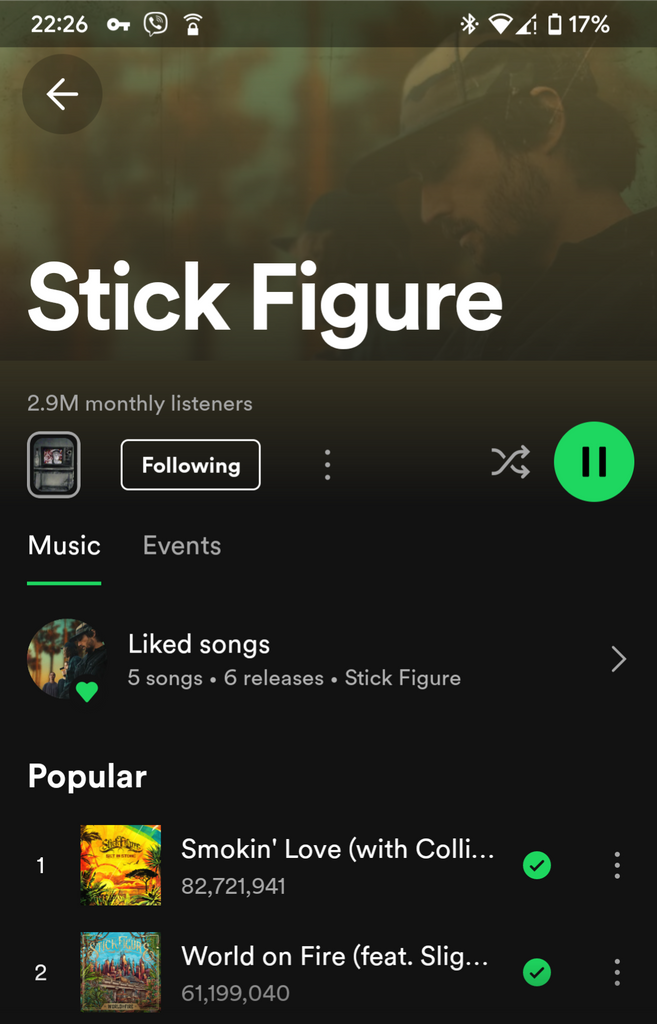Screen dimensions: 657x1024
Task: Pause playback with the green button
Action: pyautogui.click(x=594, y=461)
